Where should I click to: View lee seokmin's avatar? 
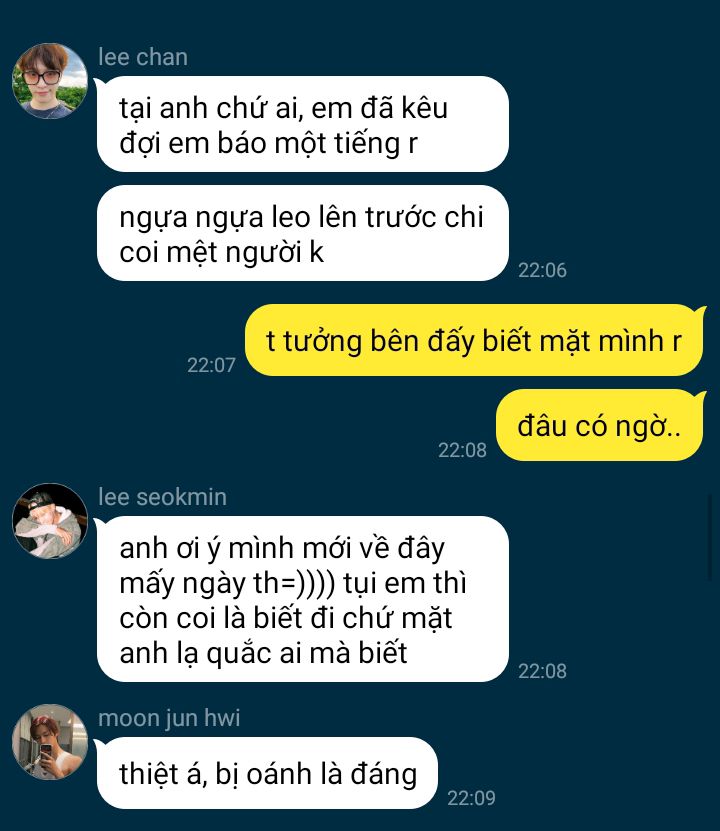point(50,521)
